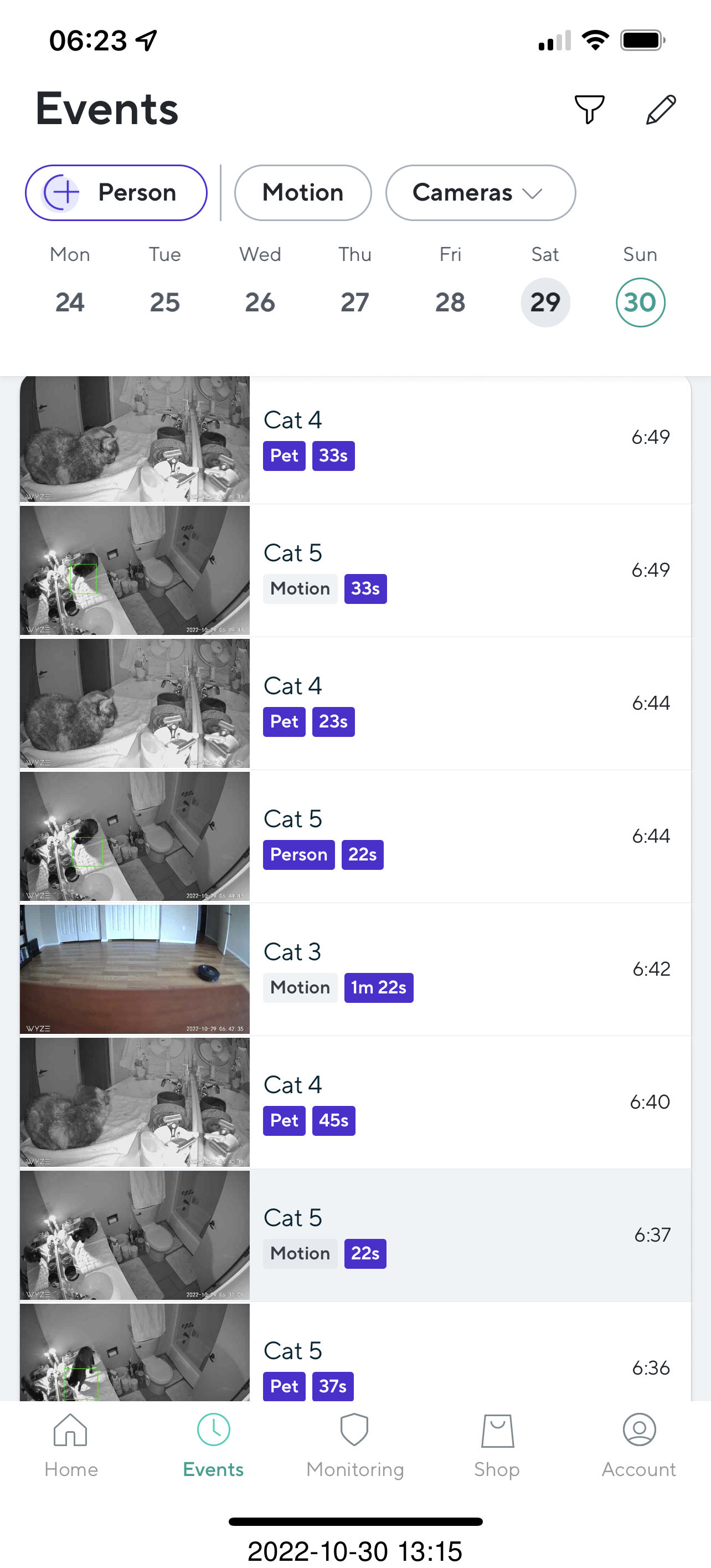
Task: Select Monday 24 in the calendar
Action: click(x=70, y=302)
